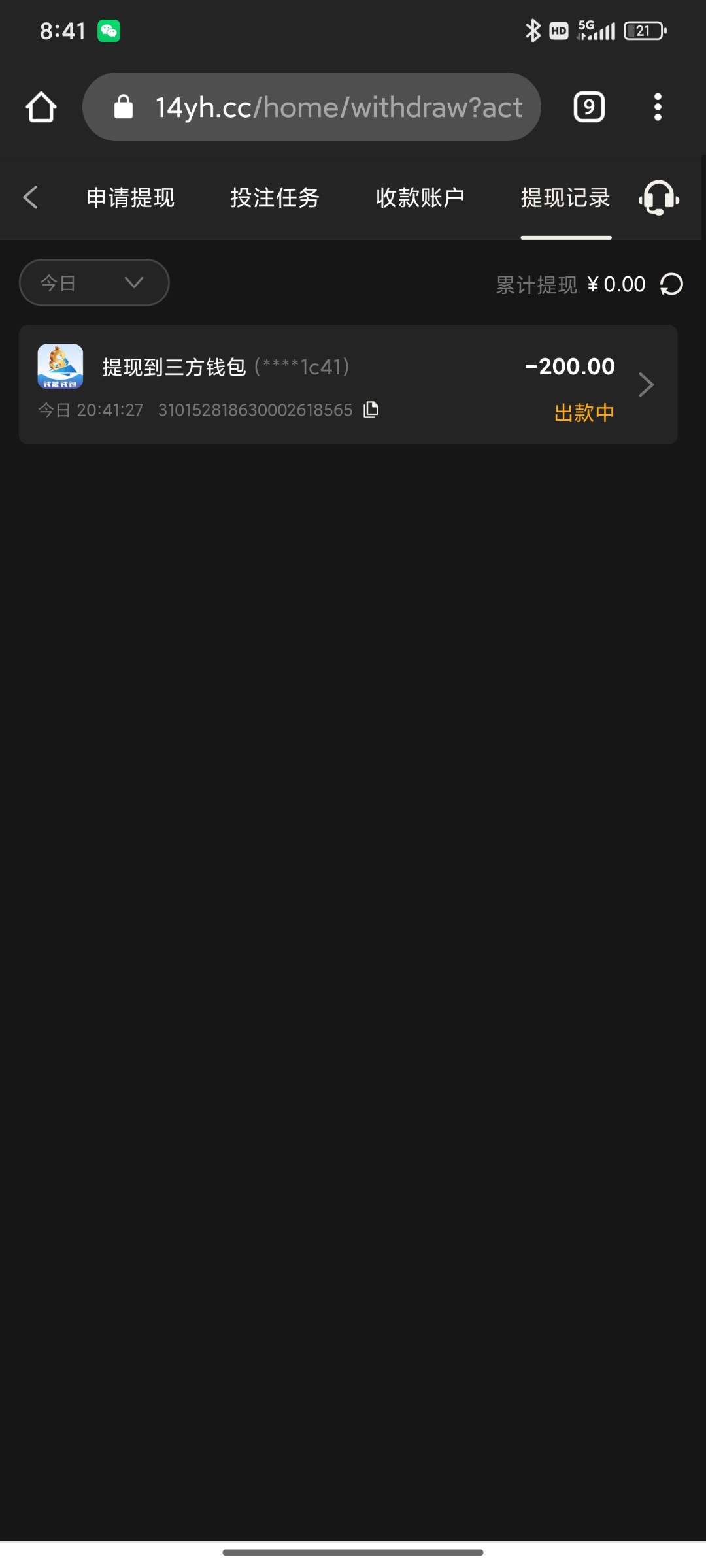The width and height of the screenshot is (706, 1568).
Task: Open the browser tab switcher
Action: coord(589,107)
